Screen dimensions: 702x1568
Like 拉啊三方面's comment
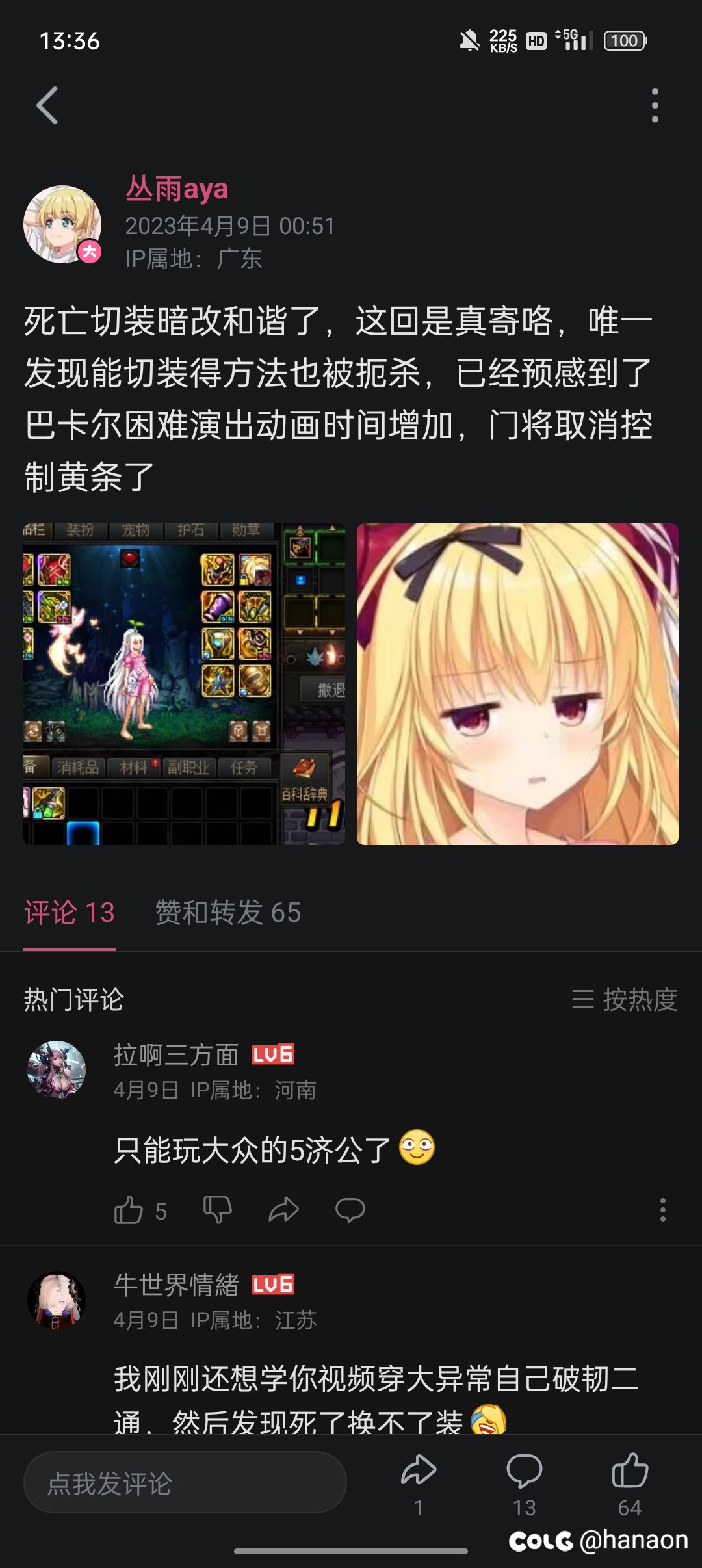click(129, 1210)
